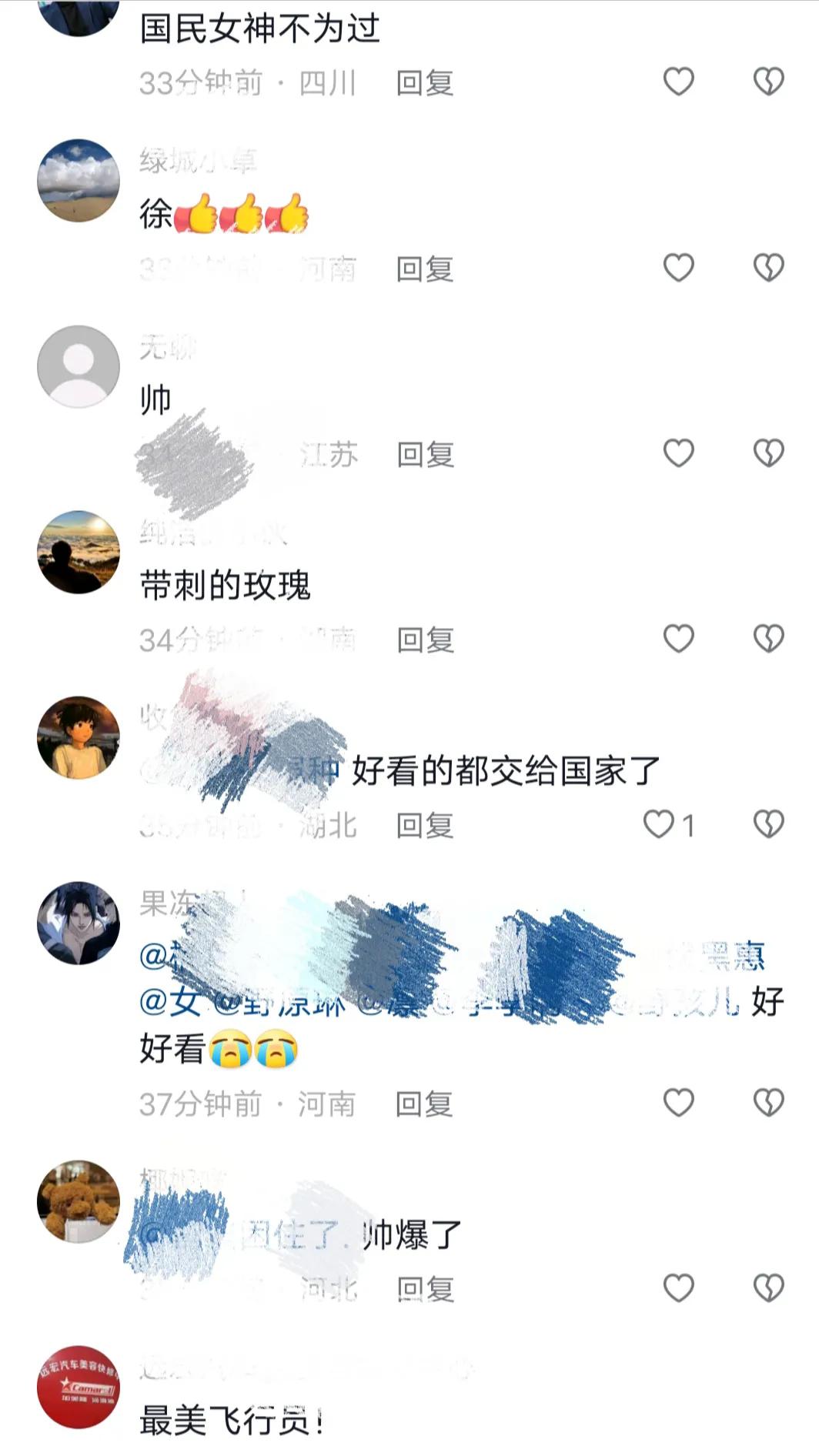Image resolution: width=819 pixels, height=1456 pixels.
Task: Like the comment 带刺的玫瑰
Action: coord(679,639)
